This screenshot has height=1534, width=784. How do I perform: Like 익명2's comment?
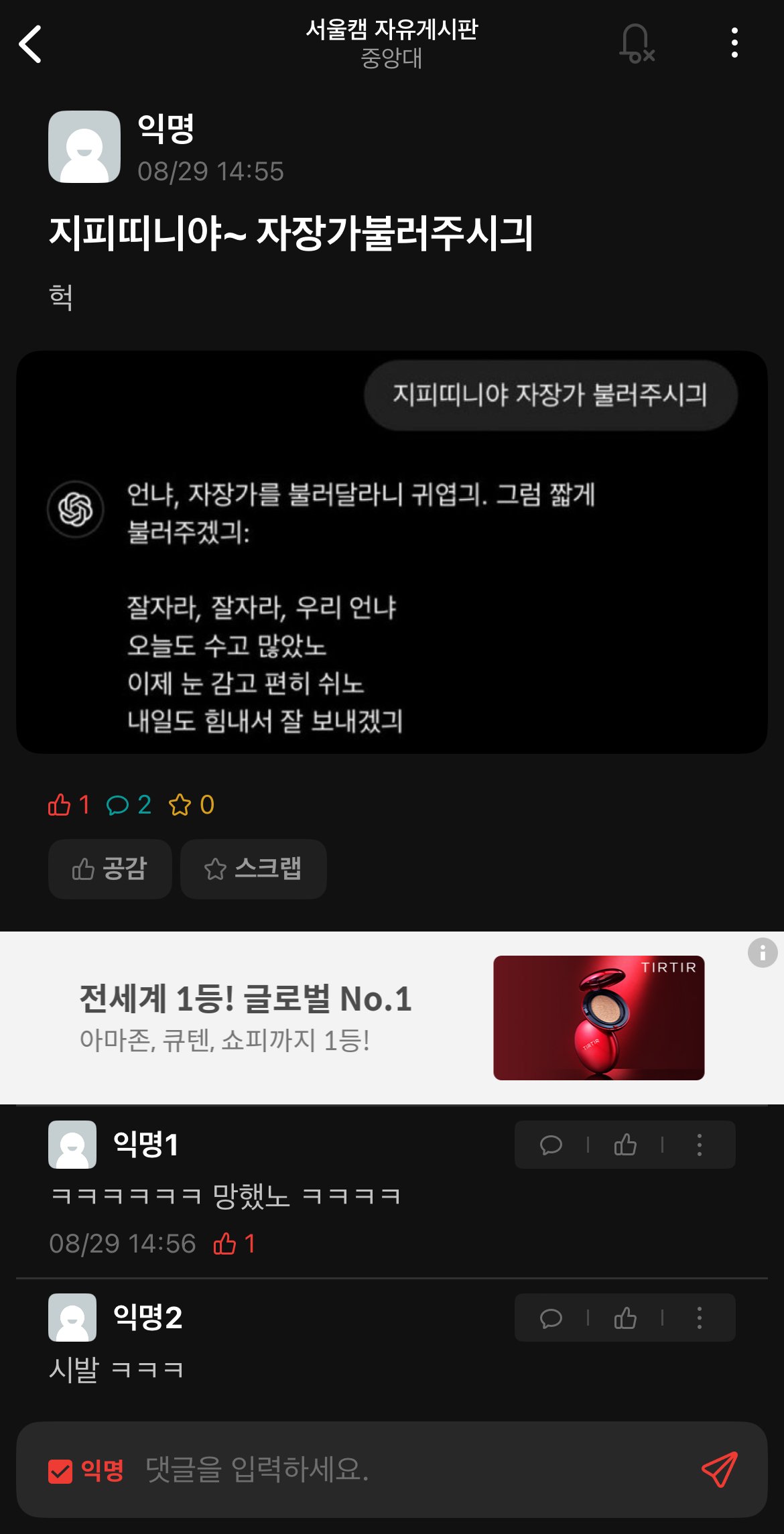625,1318
